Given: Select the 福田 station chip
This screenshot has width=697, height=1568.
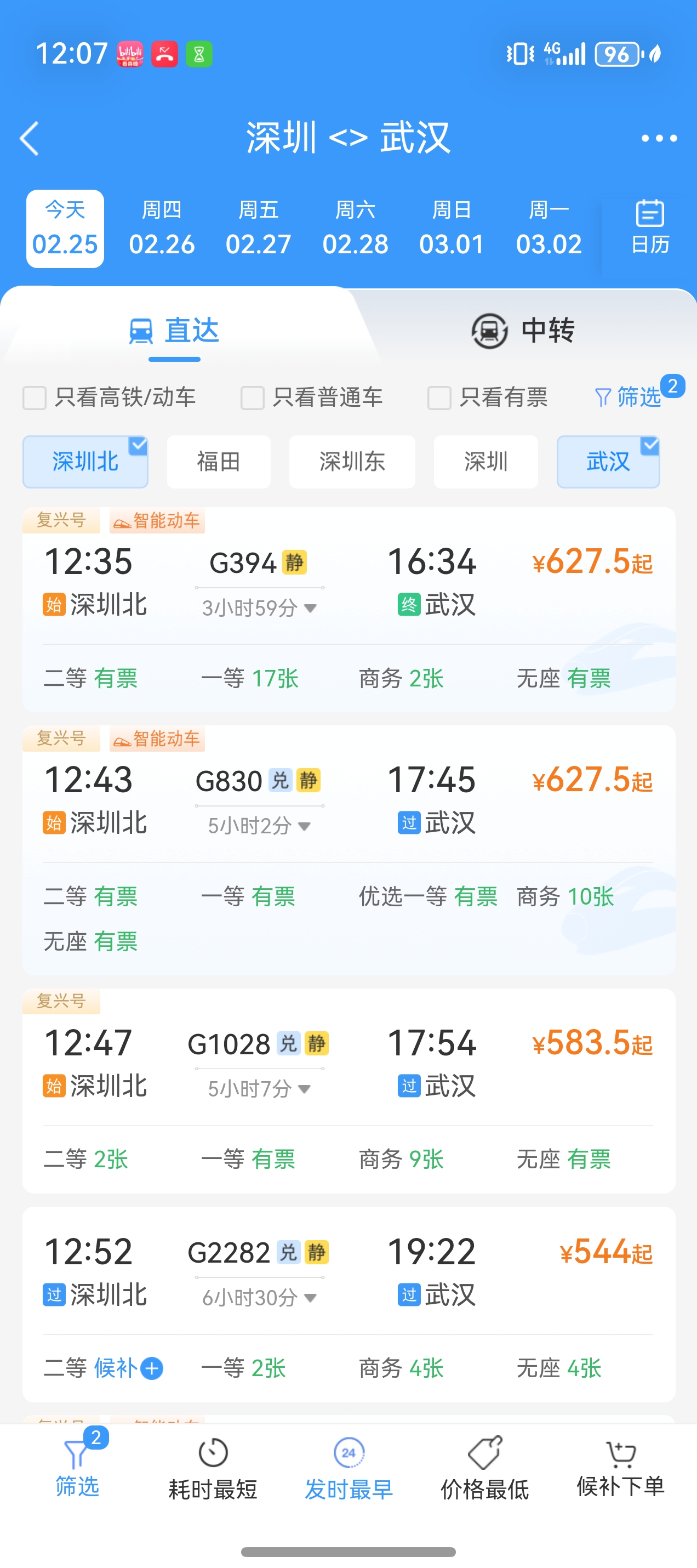Looking at the screenshot, I should (x=218, y=462).
